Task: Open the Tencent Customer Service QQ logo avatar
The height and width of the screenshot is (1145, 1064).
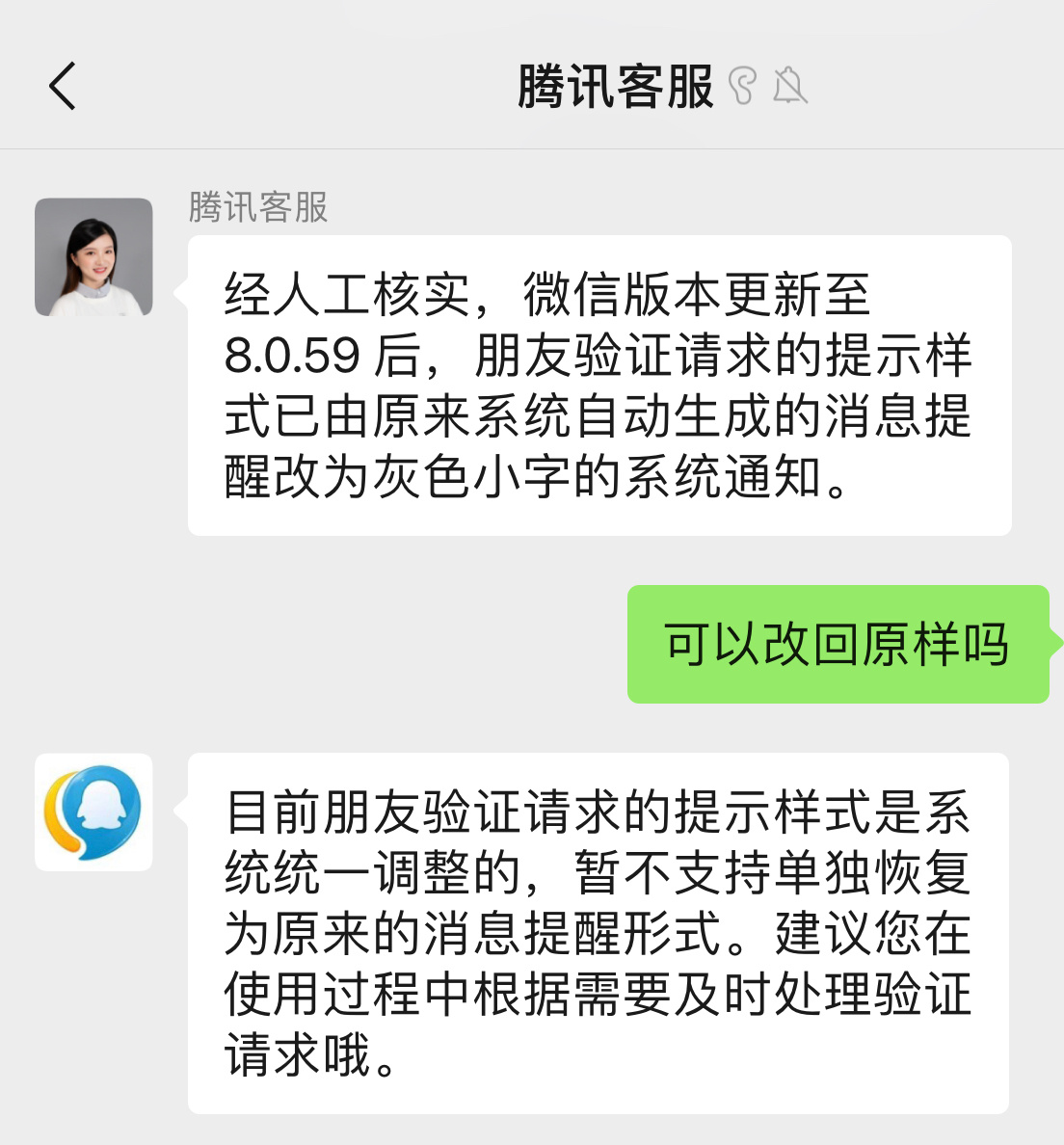Action: click(93, 812)
